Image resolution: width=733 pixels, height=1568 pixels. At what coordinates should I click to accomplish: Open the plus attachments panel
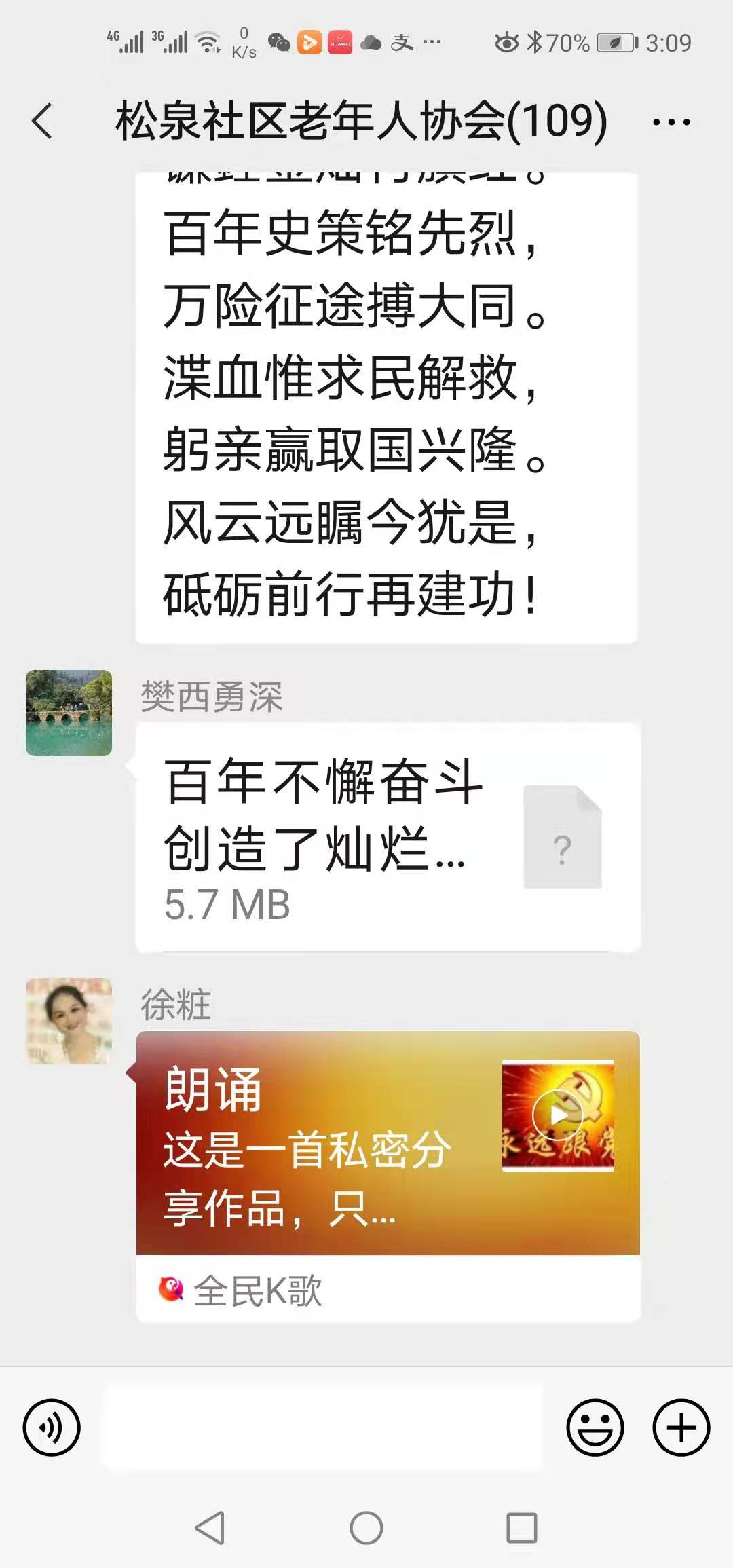pyautogui.click(x=681, y=1427)
